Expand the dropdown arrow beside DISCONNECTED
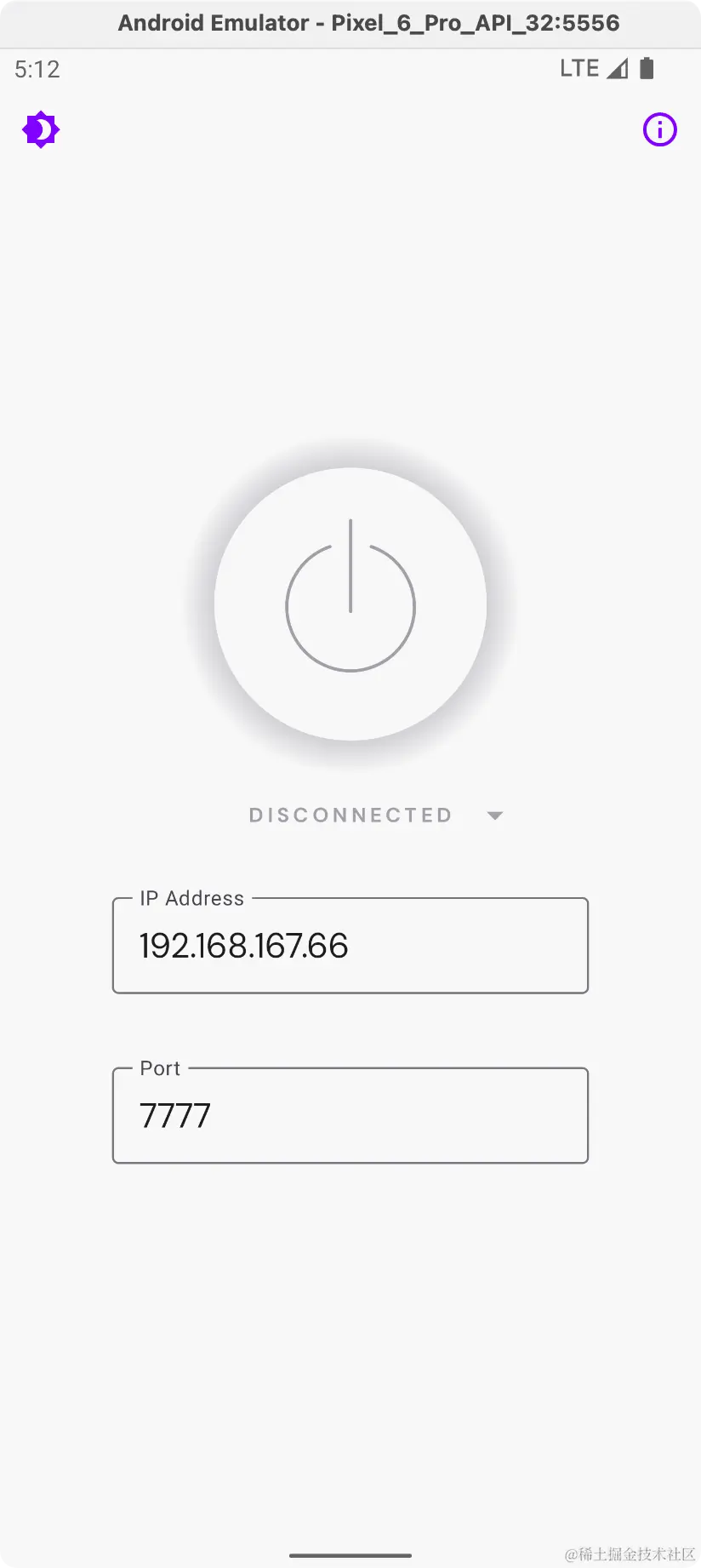 point(495,815)
